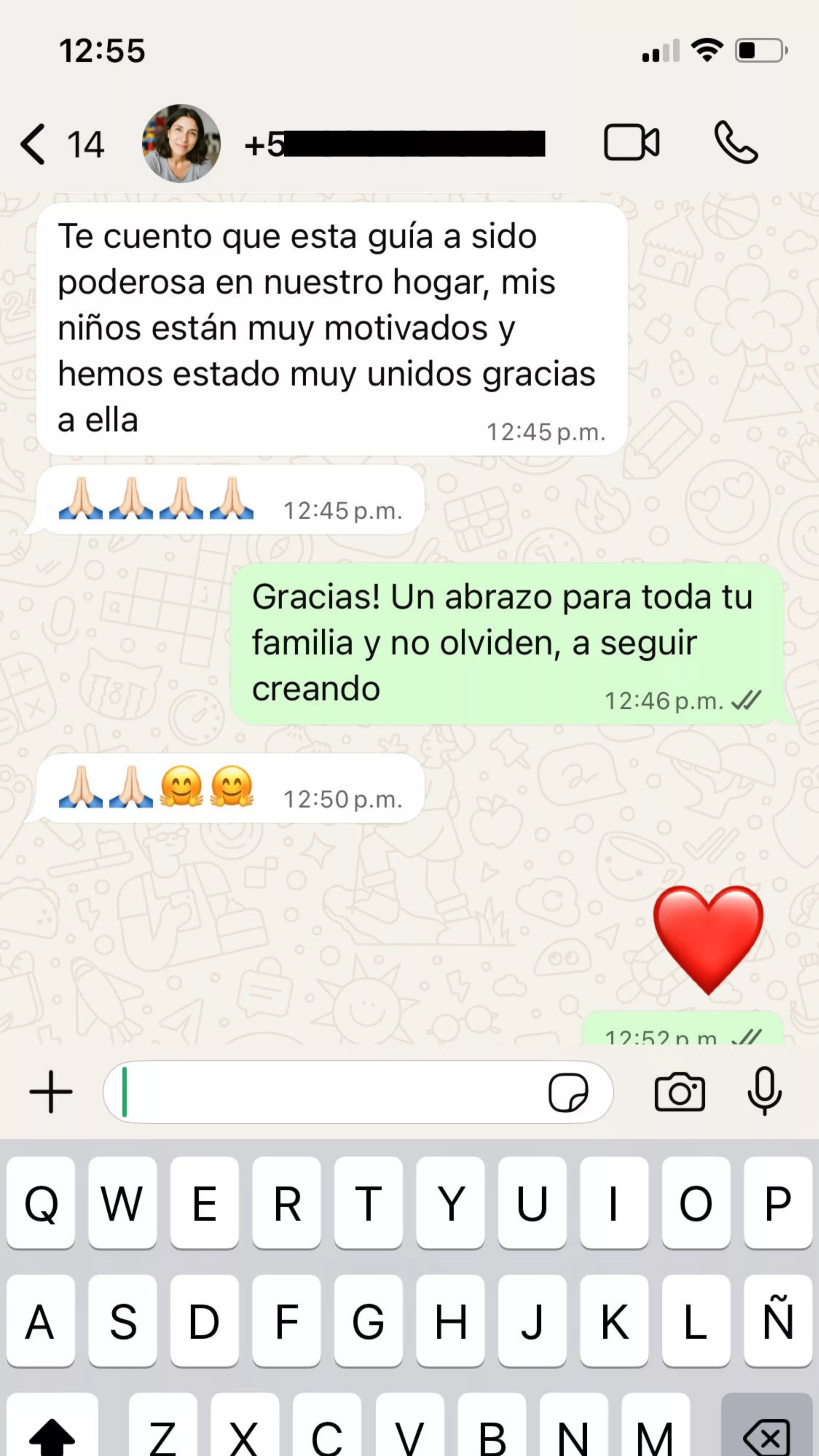Viewport: 819px width, 1456px height.
Task: Type the letter Ñ key
Action: click(778, 1322)
